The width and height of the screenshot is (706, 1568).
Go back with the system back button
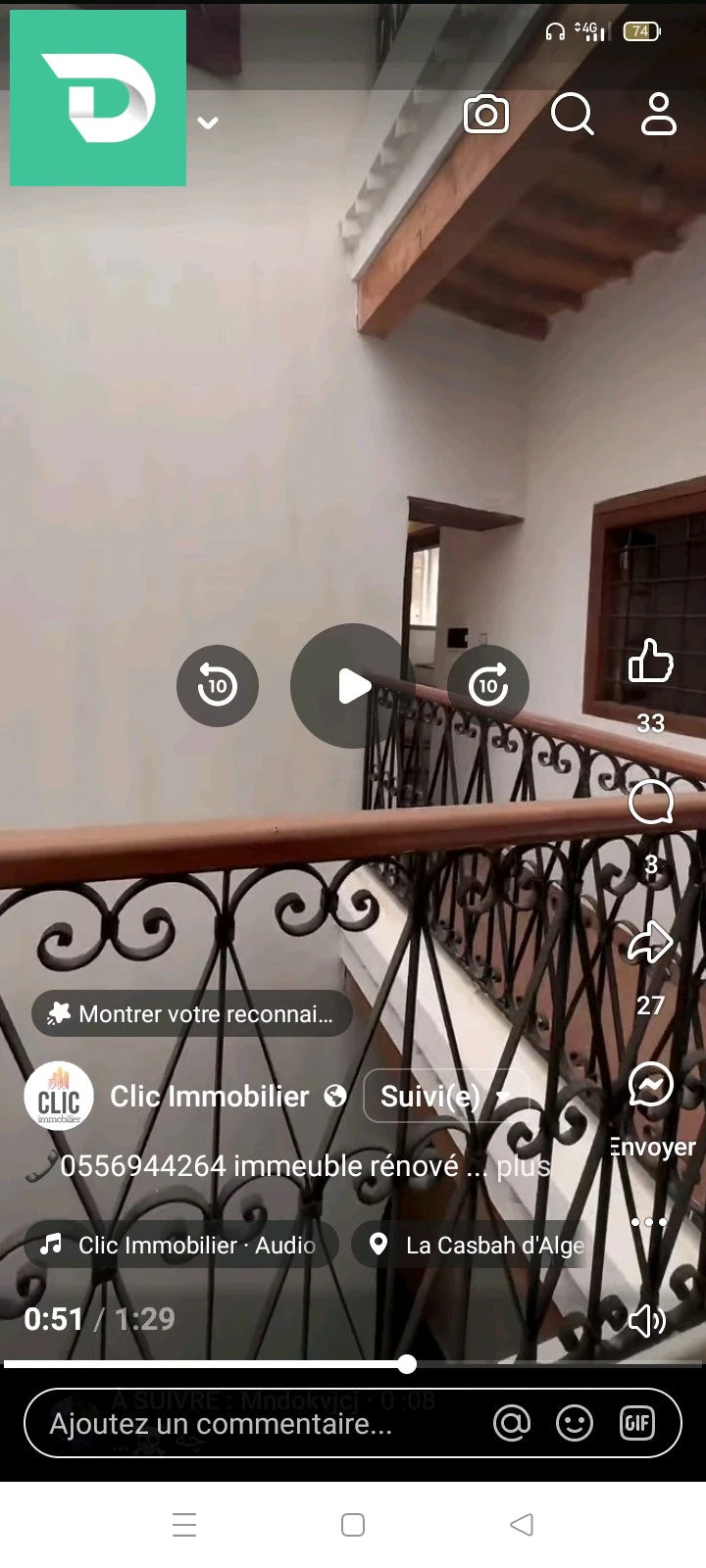tap(522, 1525)
